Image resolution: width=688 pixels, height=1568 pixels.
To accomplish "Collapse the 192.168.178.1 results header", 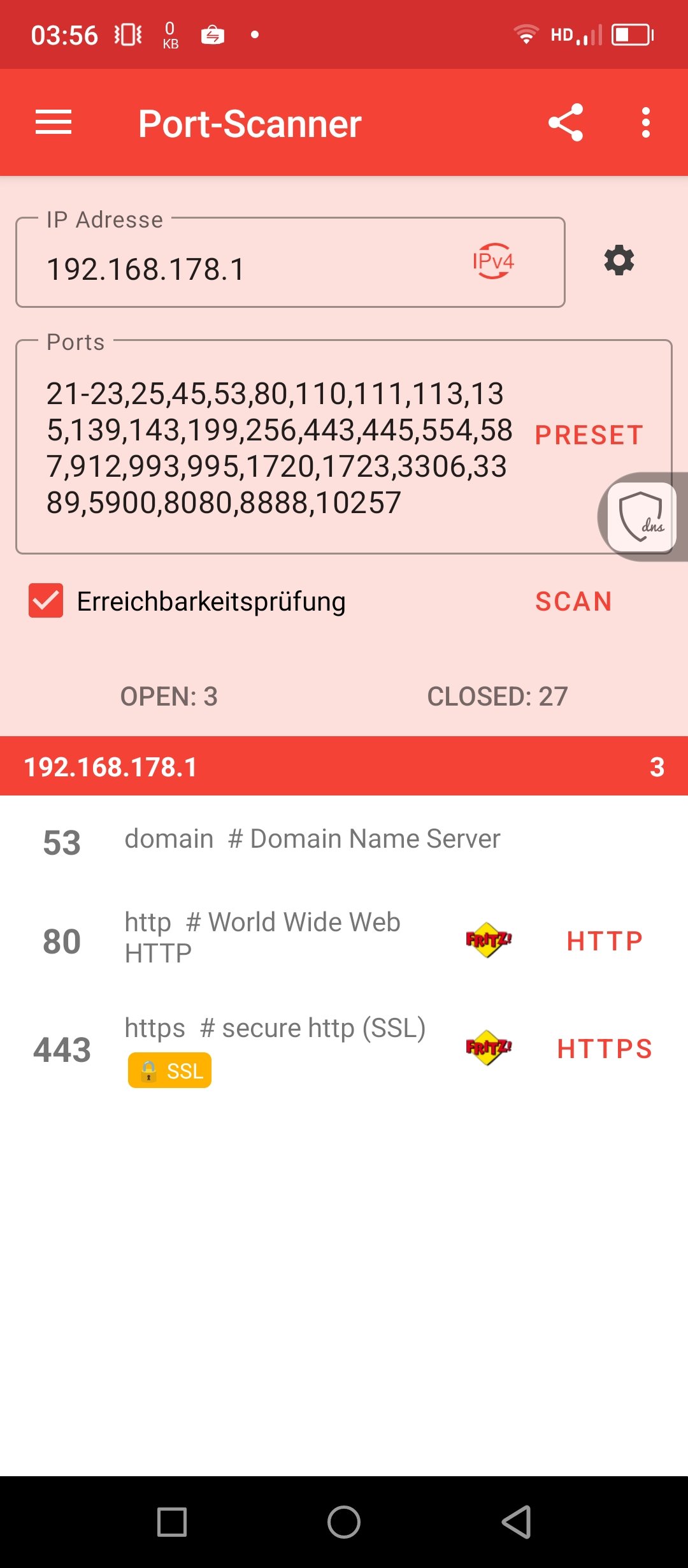I will click(x=344, y=766).
